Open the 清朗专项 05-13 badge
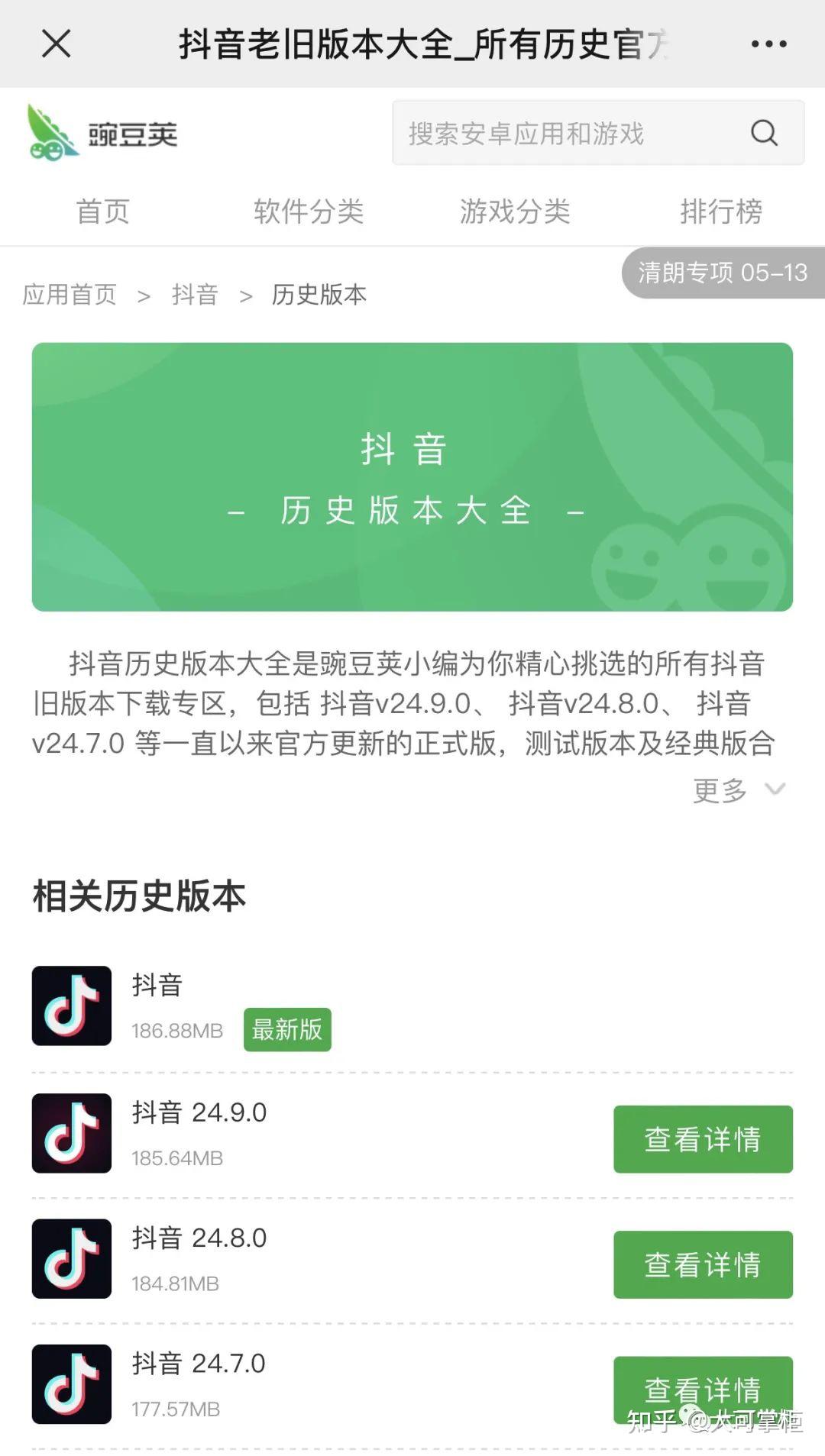Screen dimensions: 825x1456 723,273
